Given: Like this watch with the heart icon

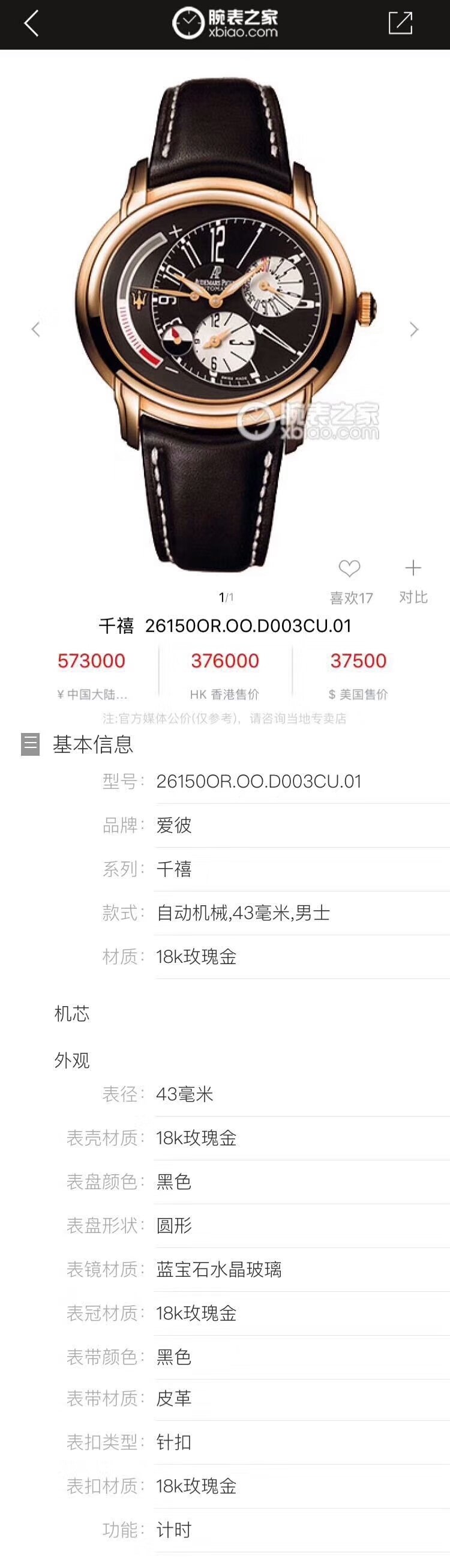Looking at the screenshot, I should click(350, 569).
